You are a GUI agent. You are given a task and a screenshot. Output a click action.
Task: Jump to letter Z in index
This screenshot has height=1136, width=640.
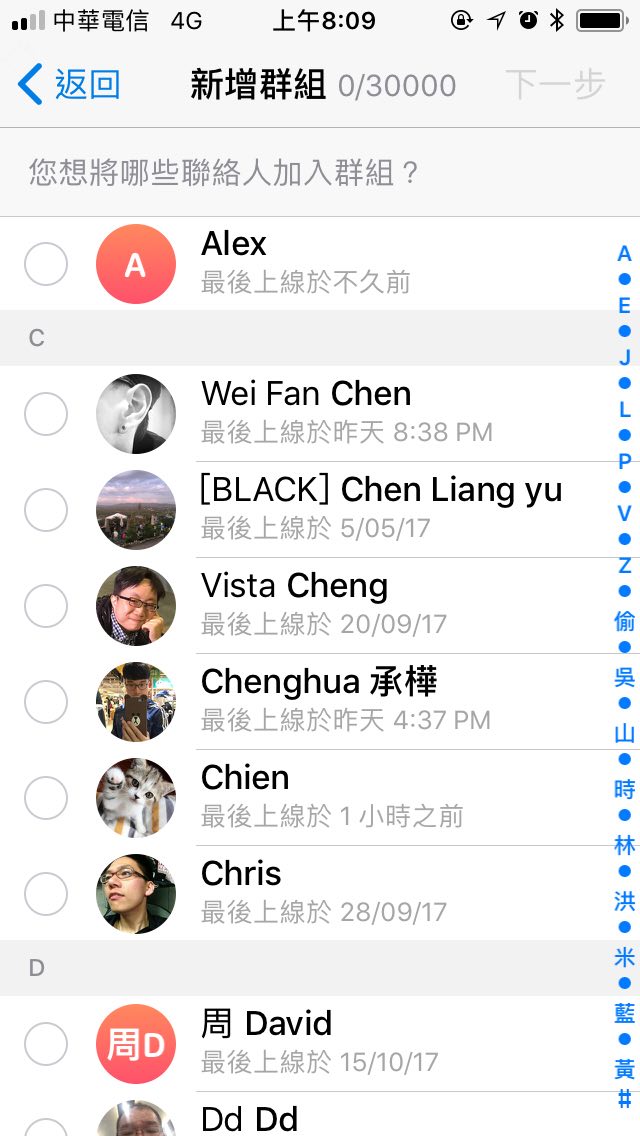tap(624, 565)
